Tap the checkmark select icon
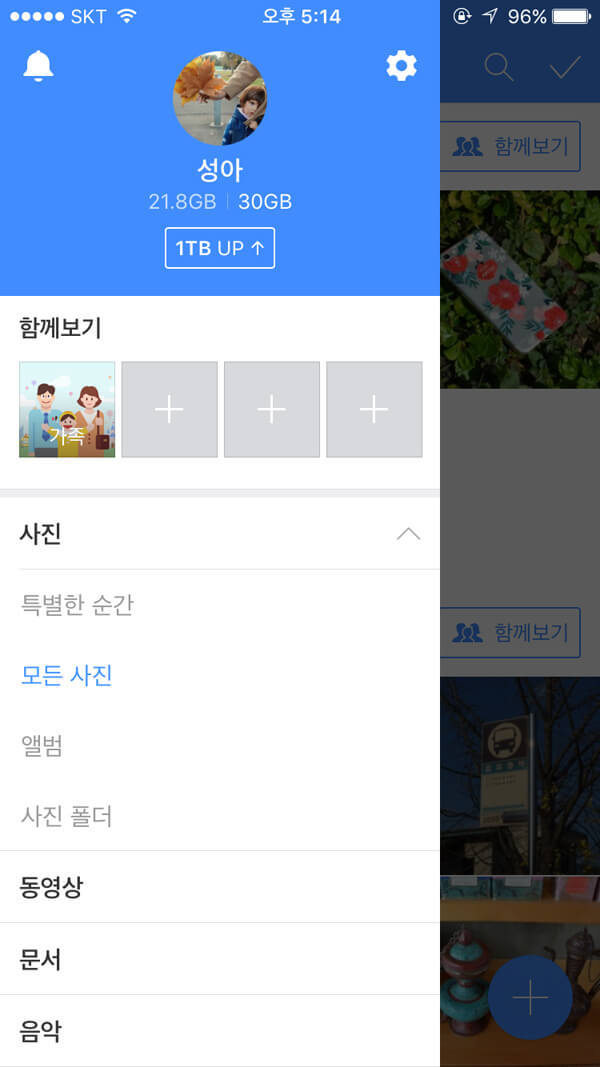Screen dimensions: 600x1067 click(x=565, y=67)
